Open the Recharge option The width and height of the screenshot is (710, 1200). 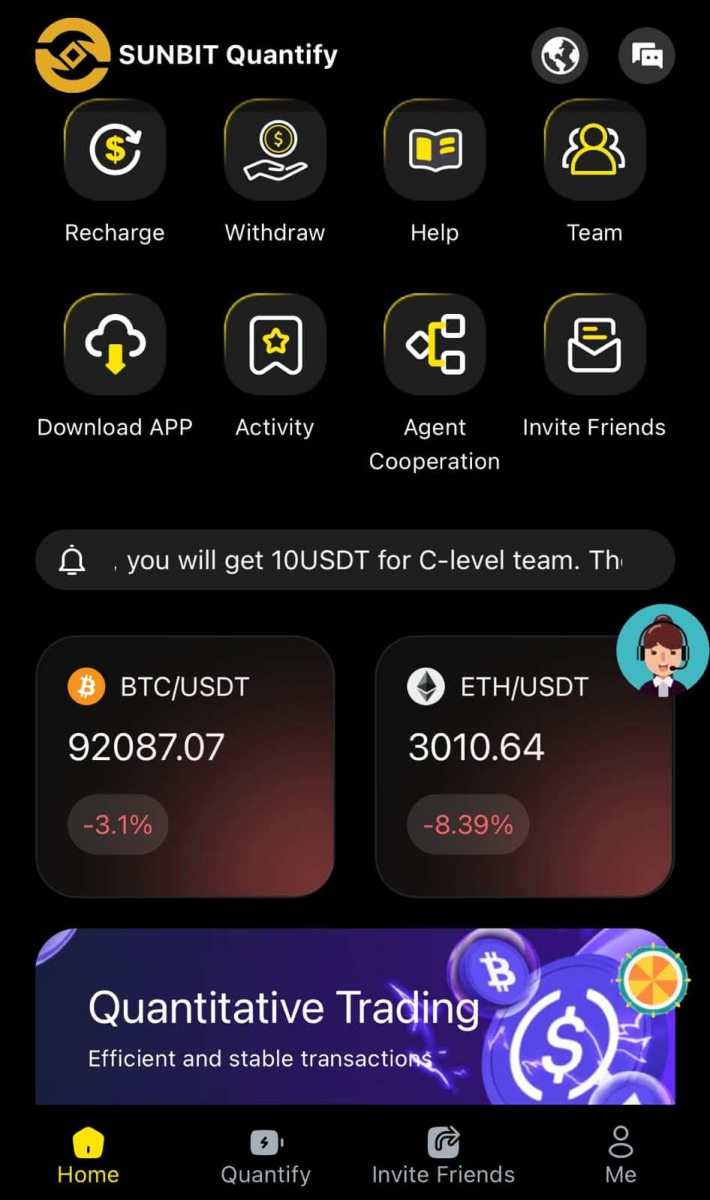click(x=115, y=151)
